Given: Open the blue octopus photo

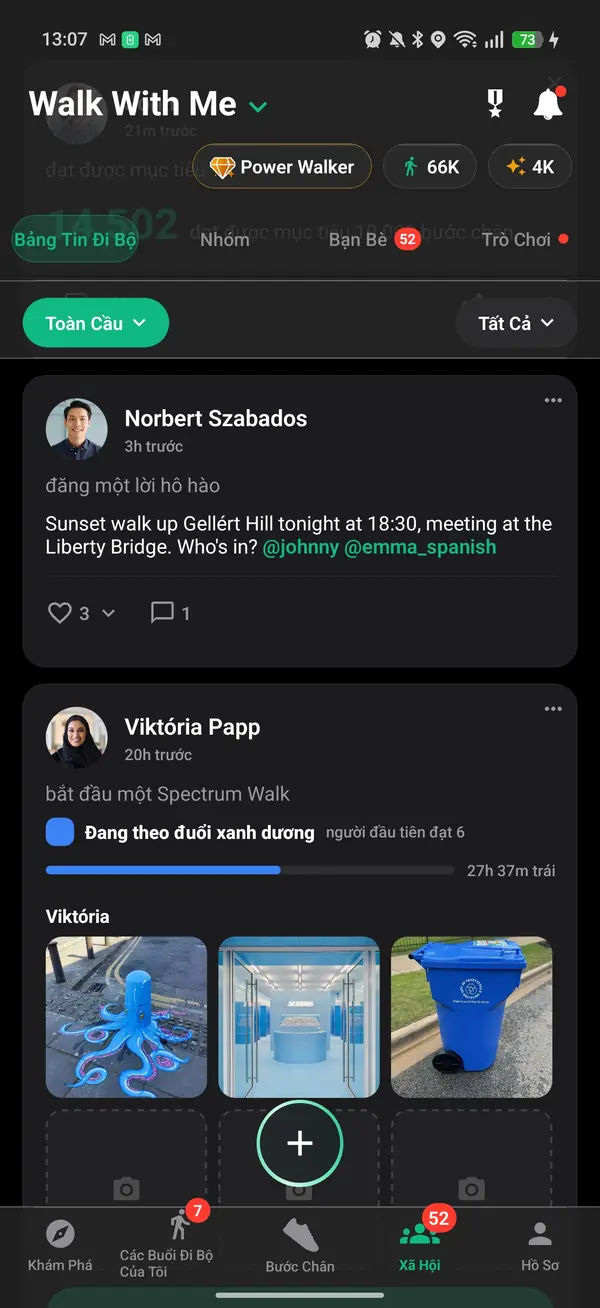Looking at the screenshot, I should coord(126,1017).
